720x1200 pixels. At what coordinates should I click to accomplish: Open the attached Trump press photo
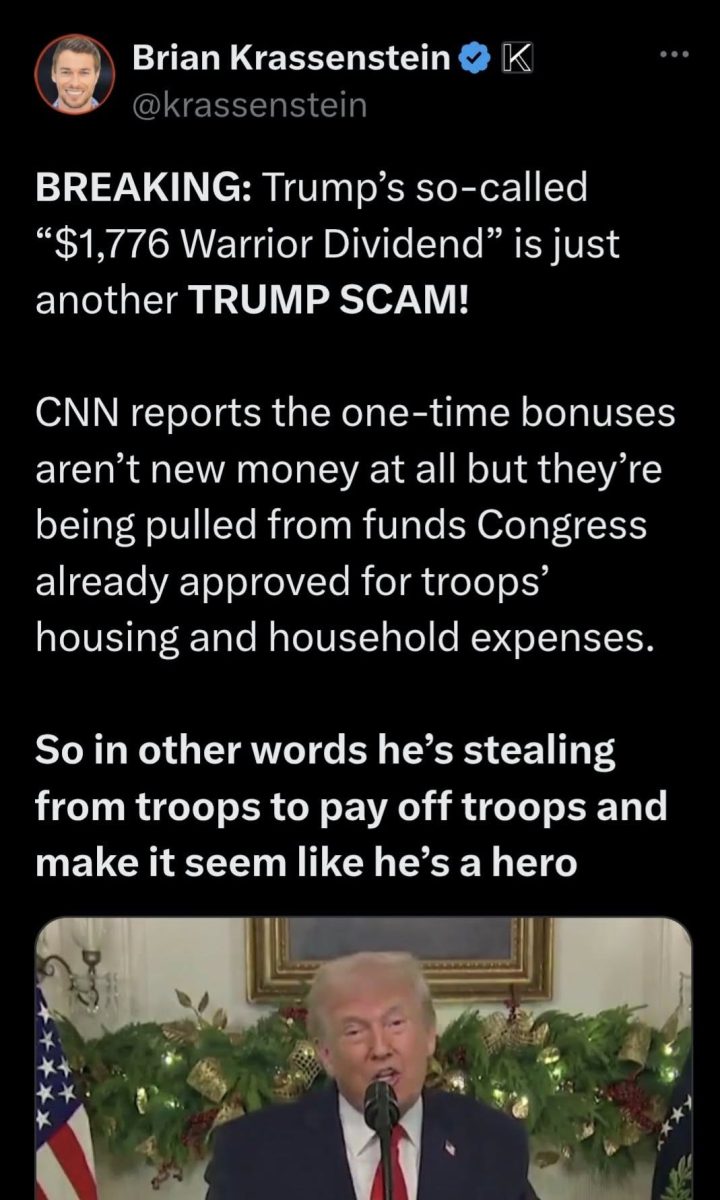coord(364,1060)
